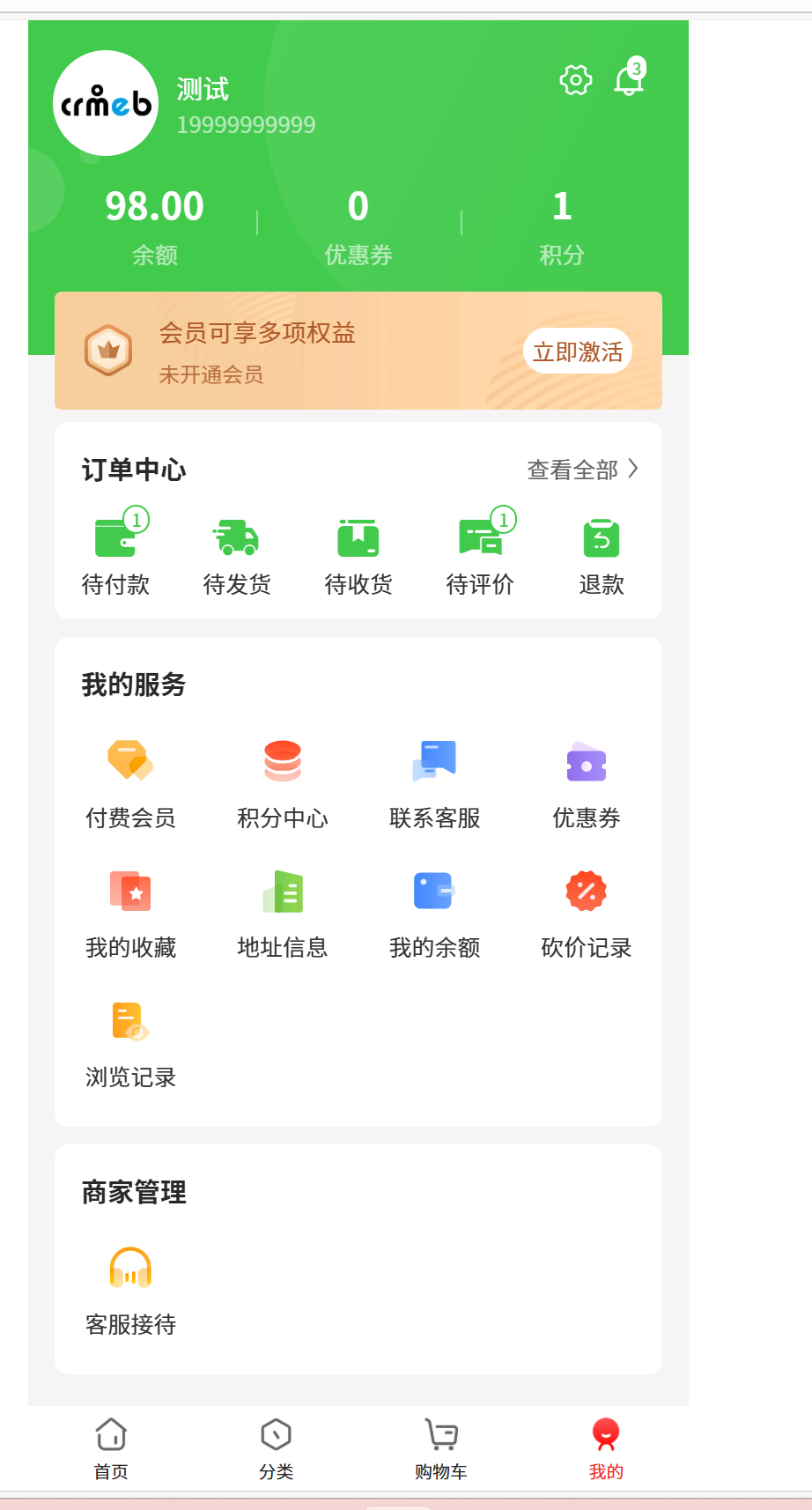Viewport: 812px width, 1510px height.
Task: View 浏览记录 history
Action: [130, 1044]
